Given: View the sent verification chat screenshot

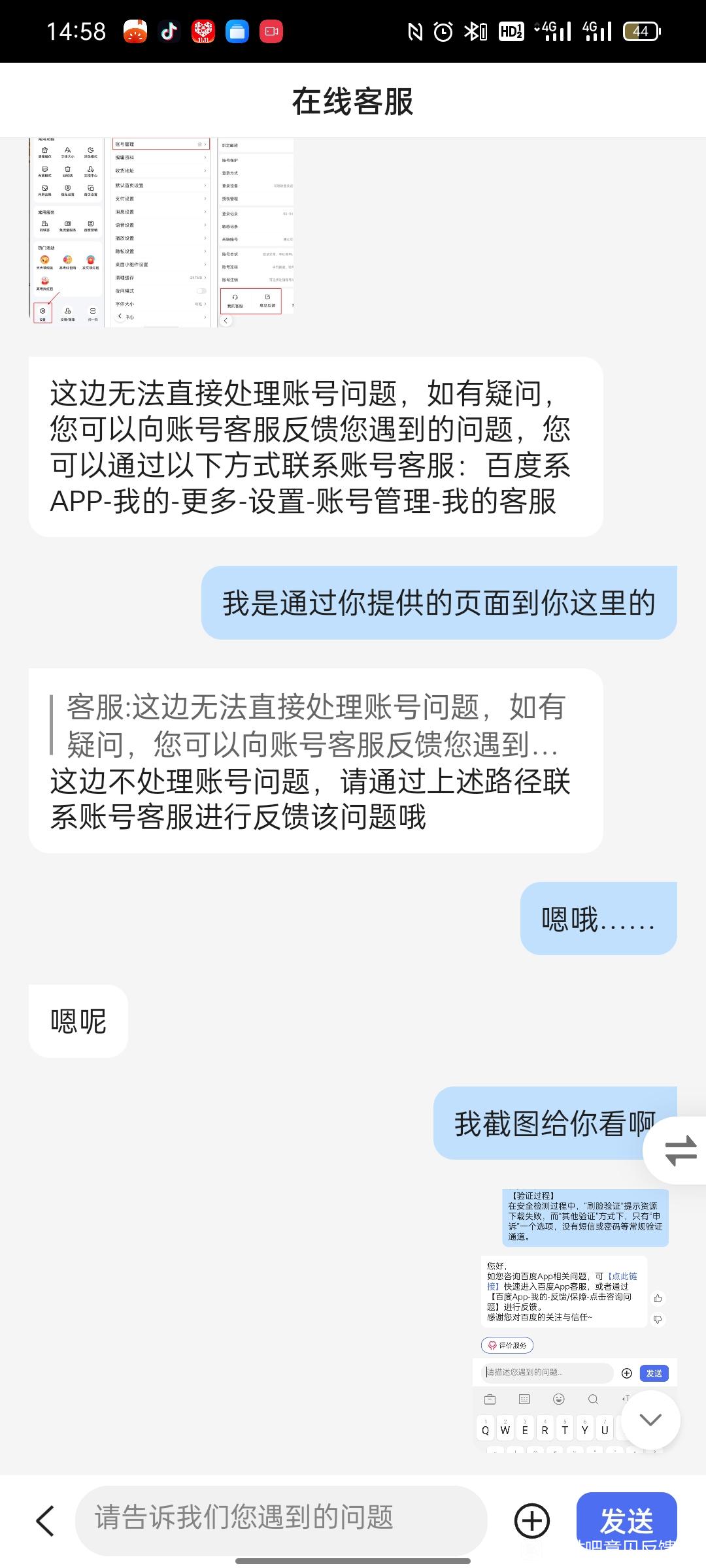Looking at the screenshot, I should coord(575,1320).
